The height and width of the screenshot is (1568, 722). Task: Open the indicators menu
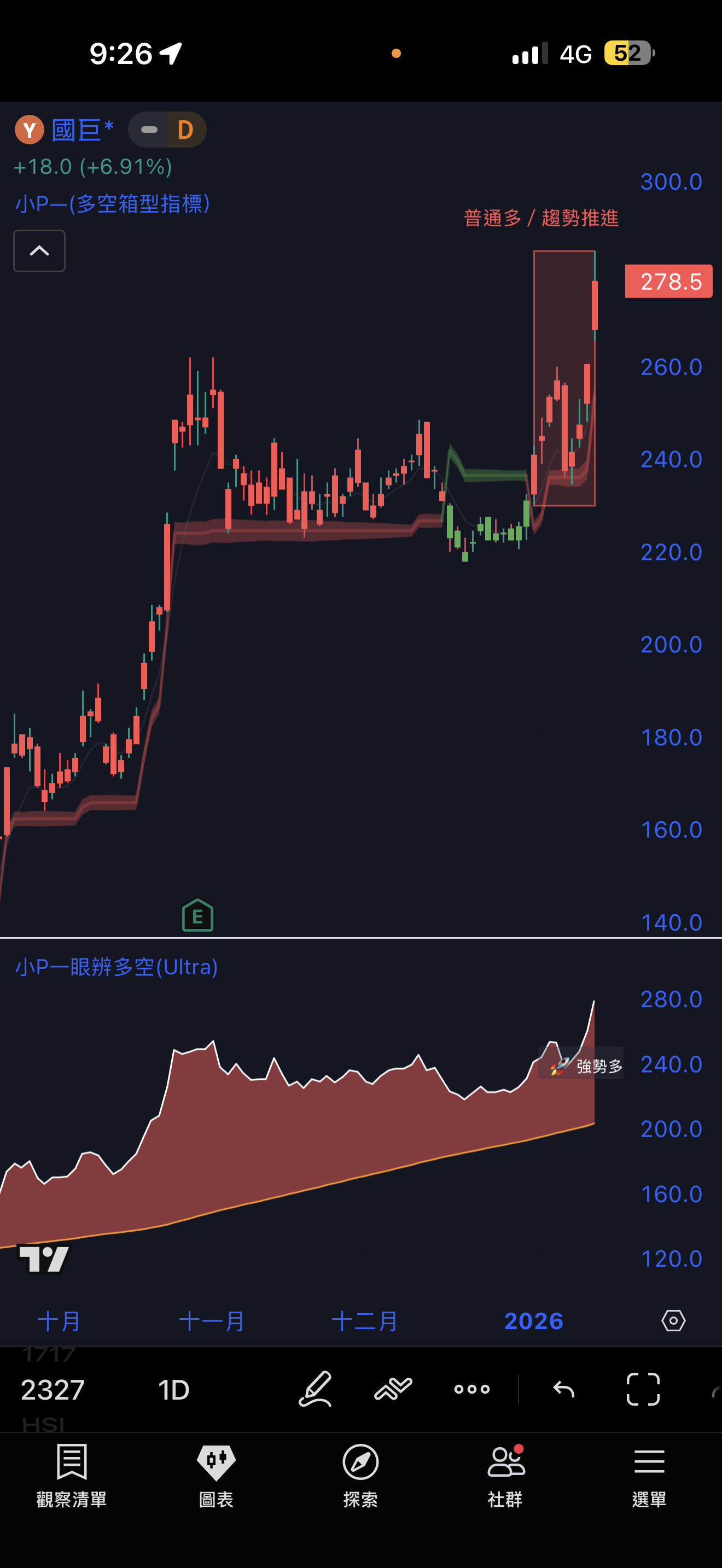coord(393,1389)
